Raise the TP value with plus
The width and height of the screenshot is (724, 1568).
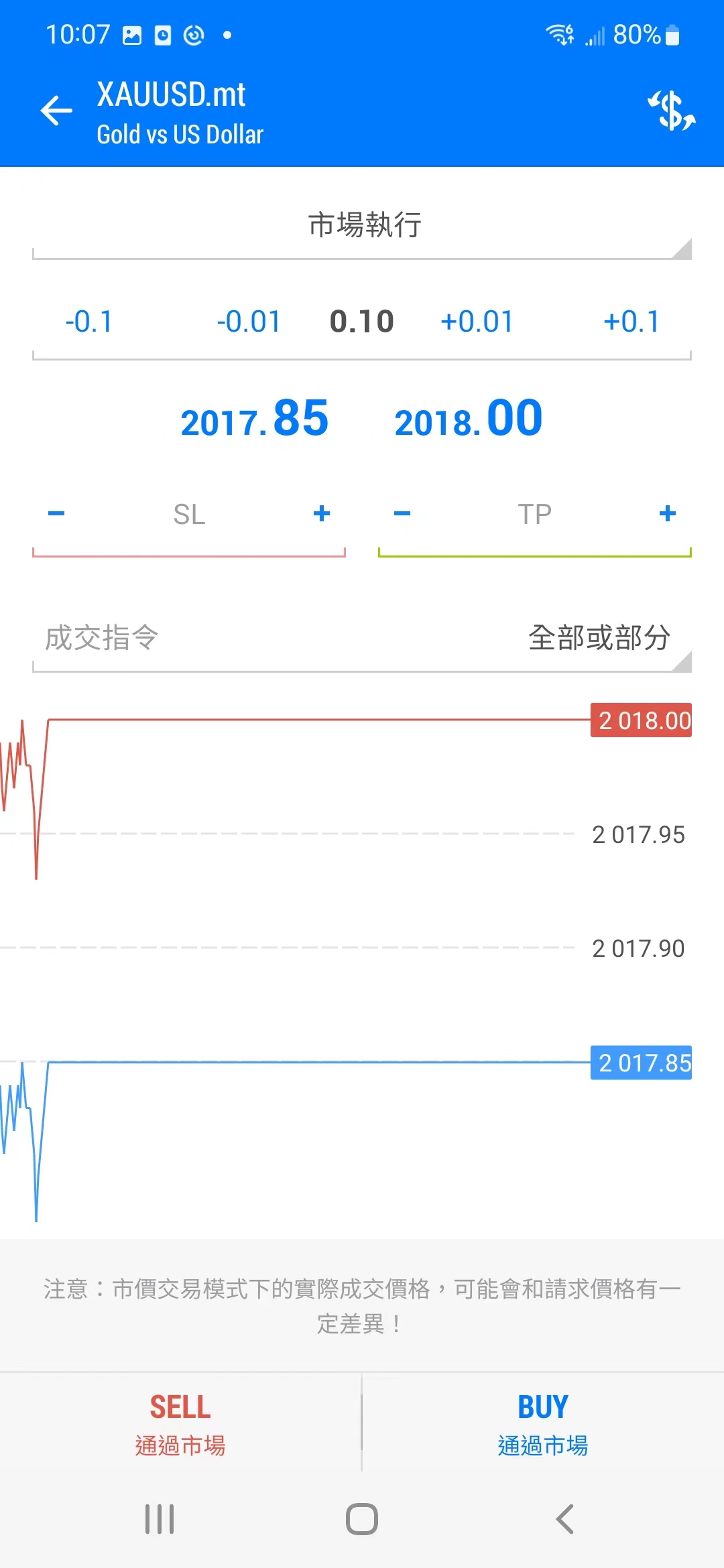click(x=668, y=514)
